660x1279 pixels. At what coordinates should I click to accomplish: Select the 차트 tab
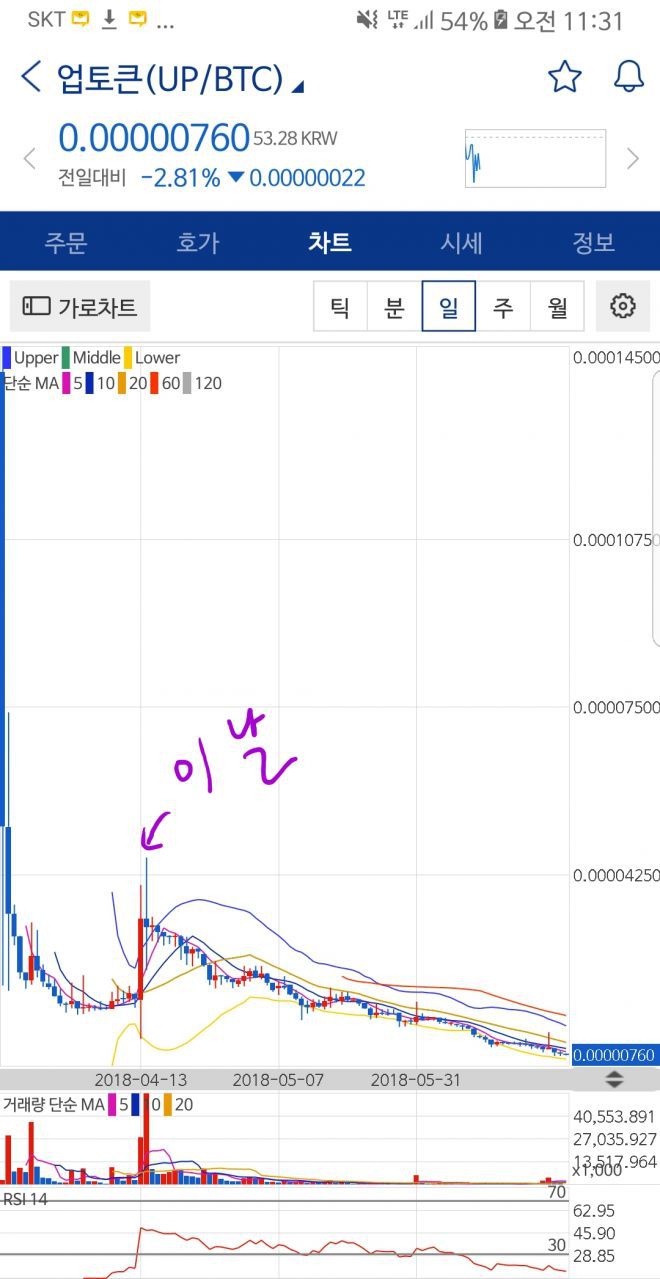pos(329,242)
